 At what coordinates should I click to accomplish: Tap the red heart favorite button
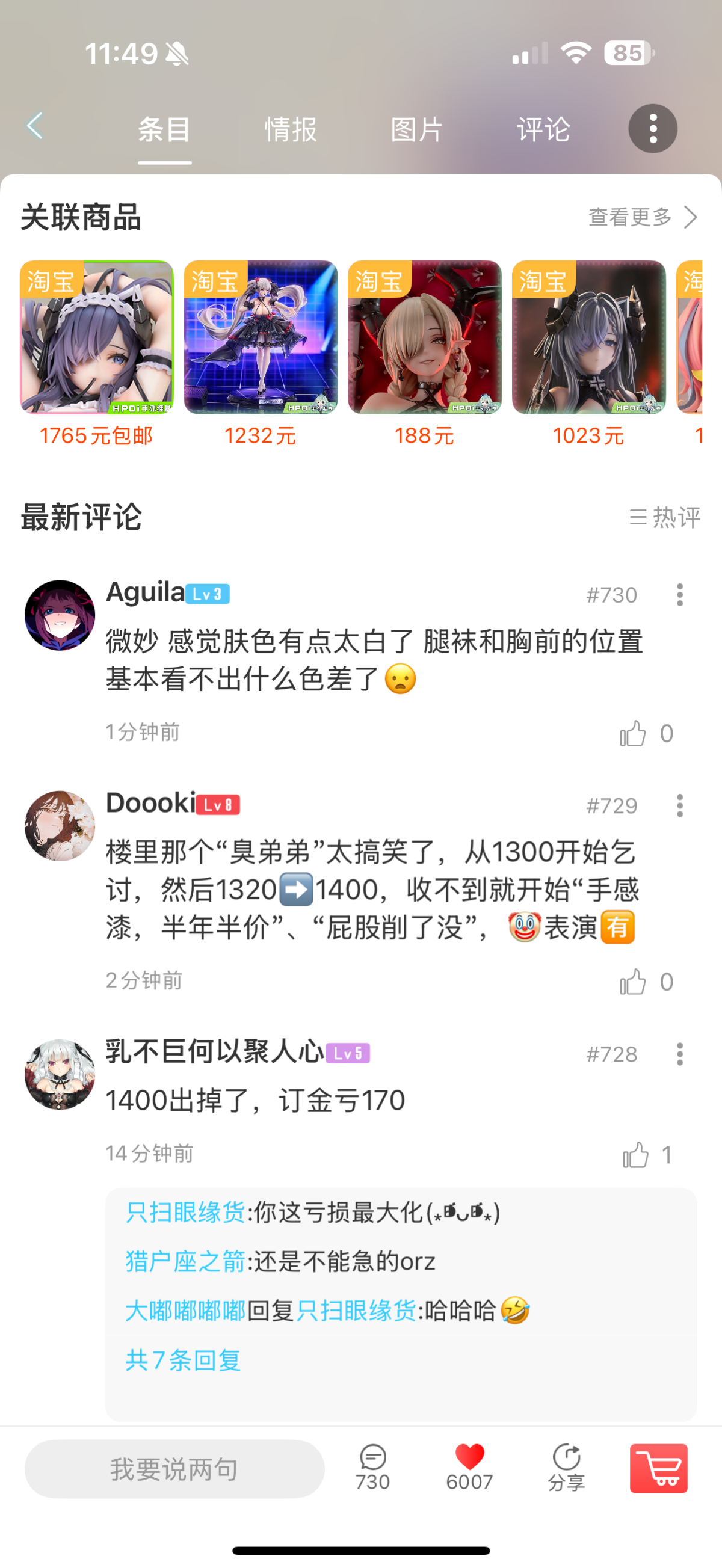[469, 1458]
